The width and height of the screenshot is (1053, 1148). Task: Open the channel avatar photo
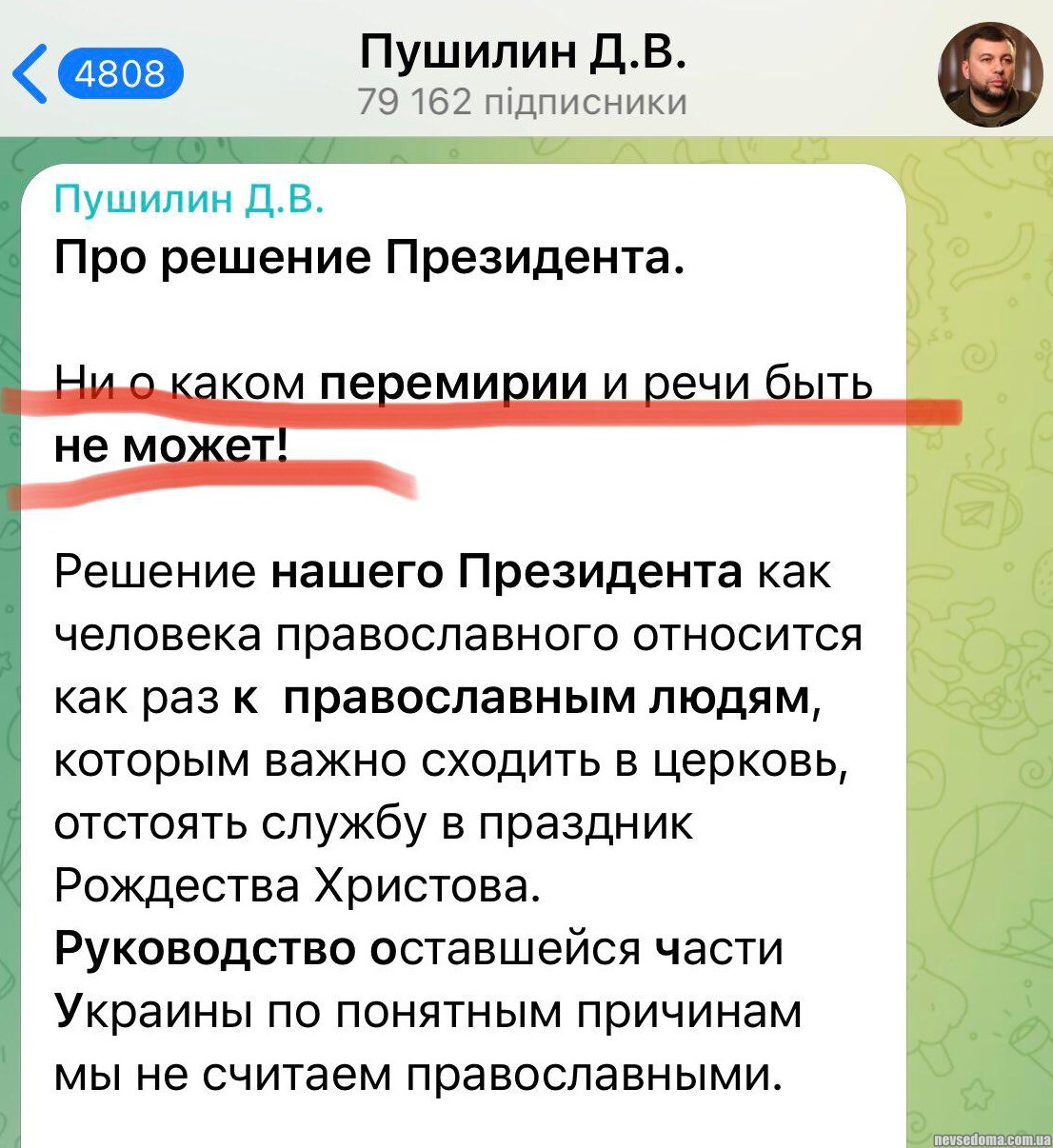pyautogui.click(x=990, y=74)
